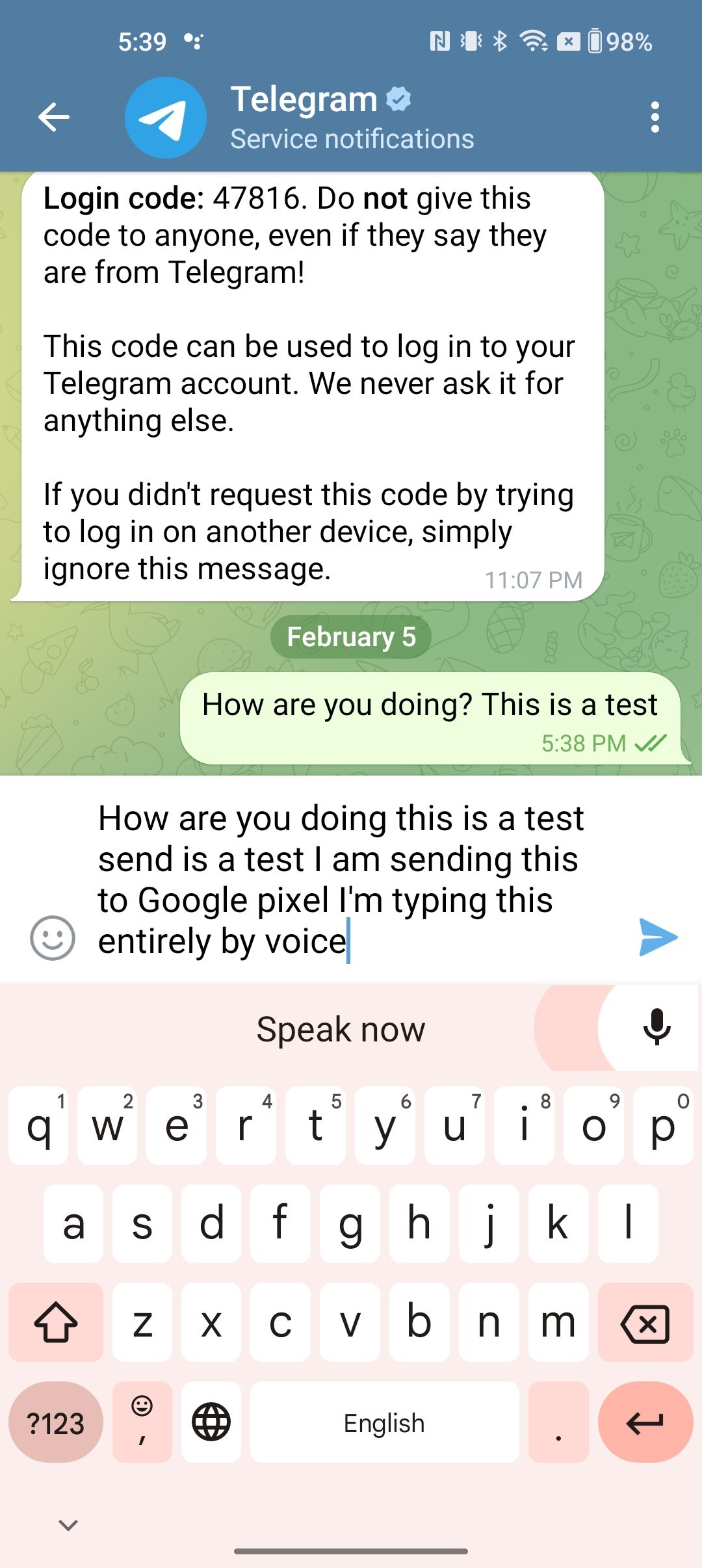Tap the English space bar
The width and height of the screenshot is (702, 1568).
[384, 1422]
